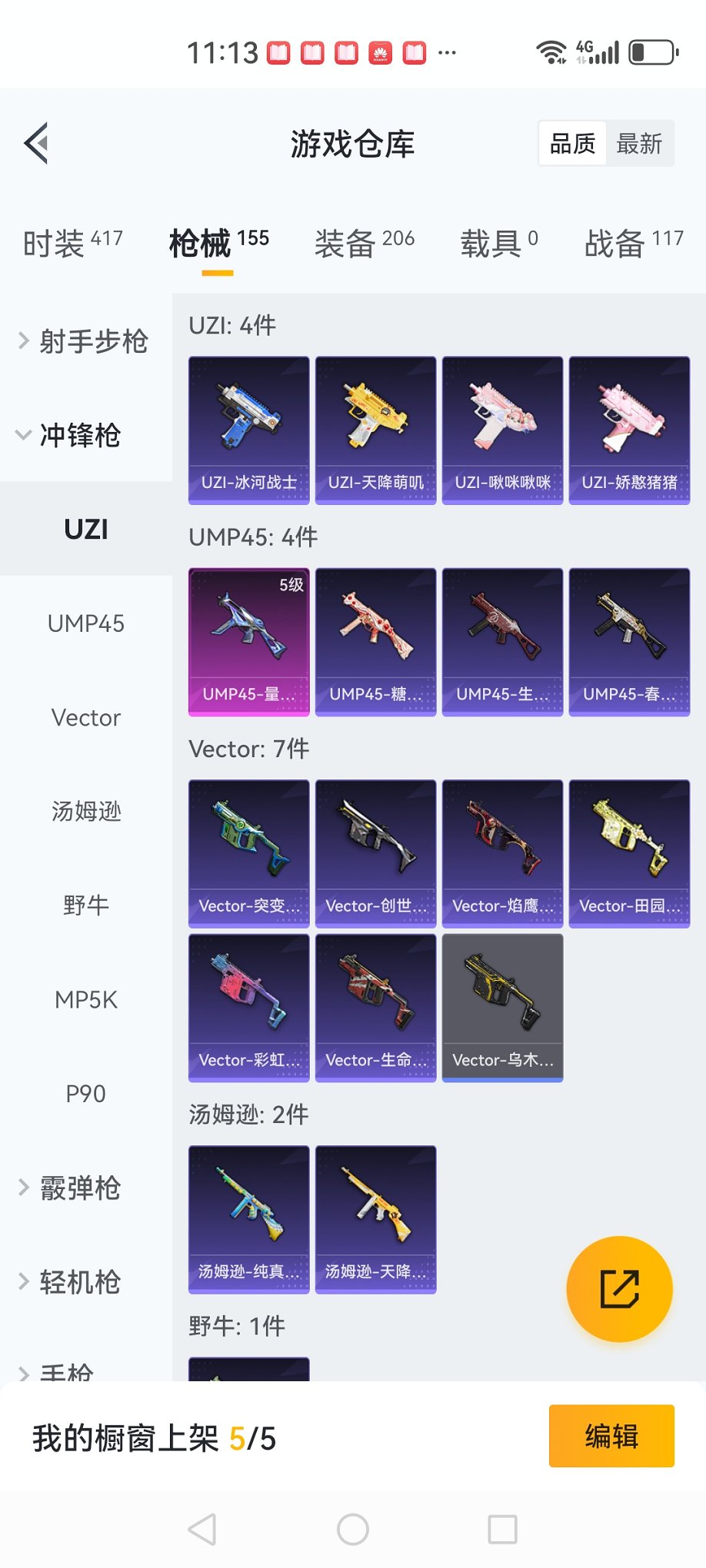Screen dimensions: 706x1568
Task: Select Vector in the sidebar
Action: [86, 718]
